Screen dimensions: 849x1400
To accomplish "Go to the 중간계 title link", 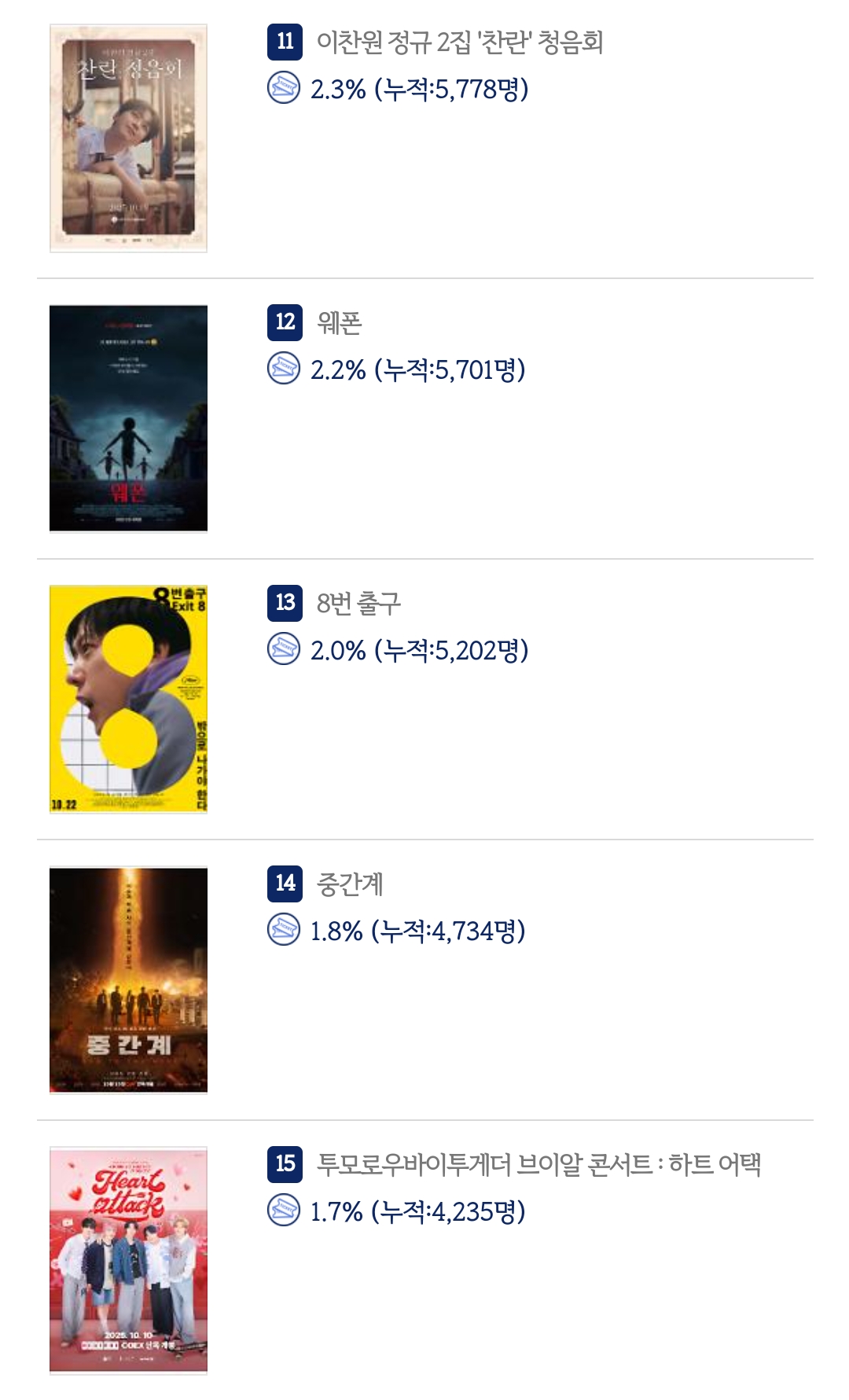I will (350, 884).
